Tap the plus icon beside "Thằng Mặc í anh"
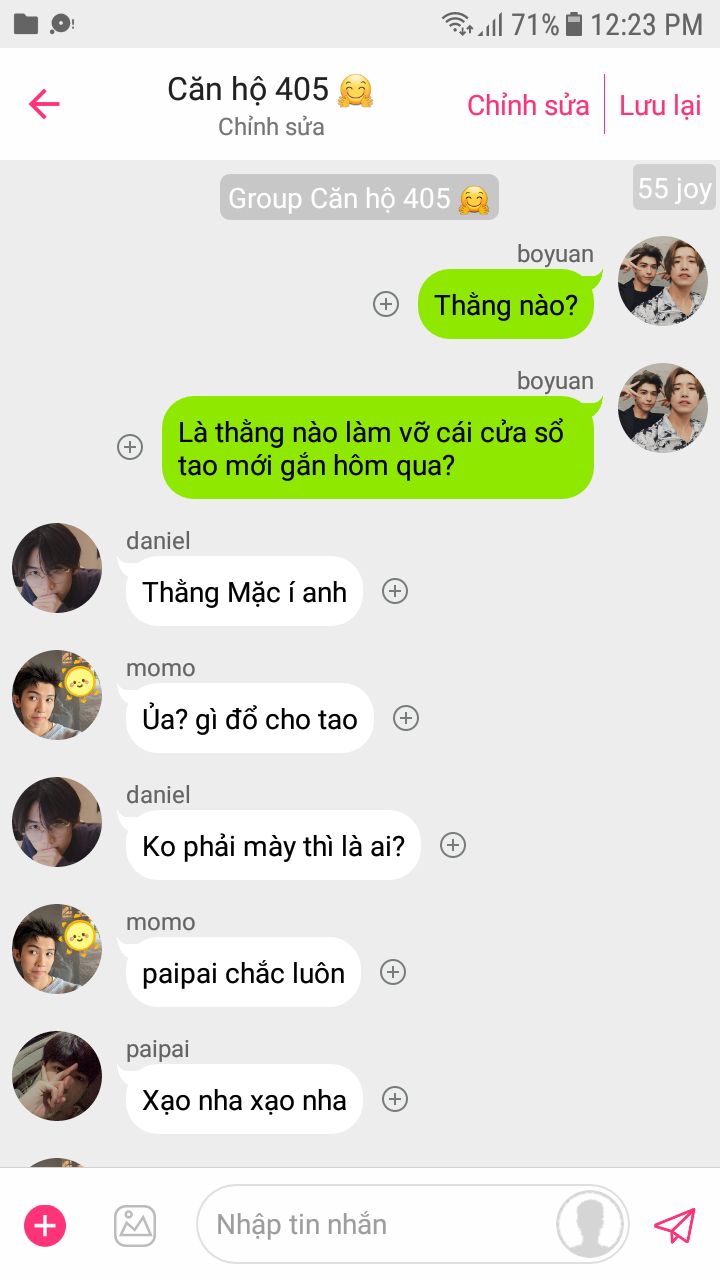The image size is (720, 1280). click(395, 591)
